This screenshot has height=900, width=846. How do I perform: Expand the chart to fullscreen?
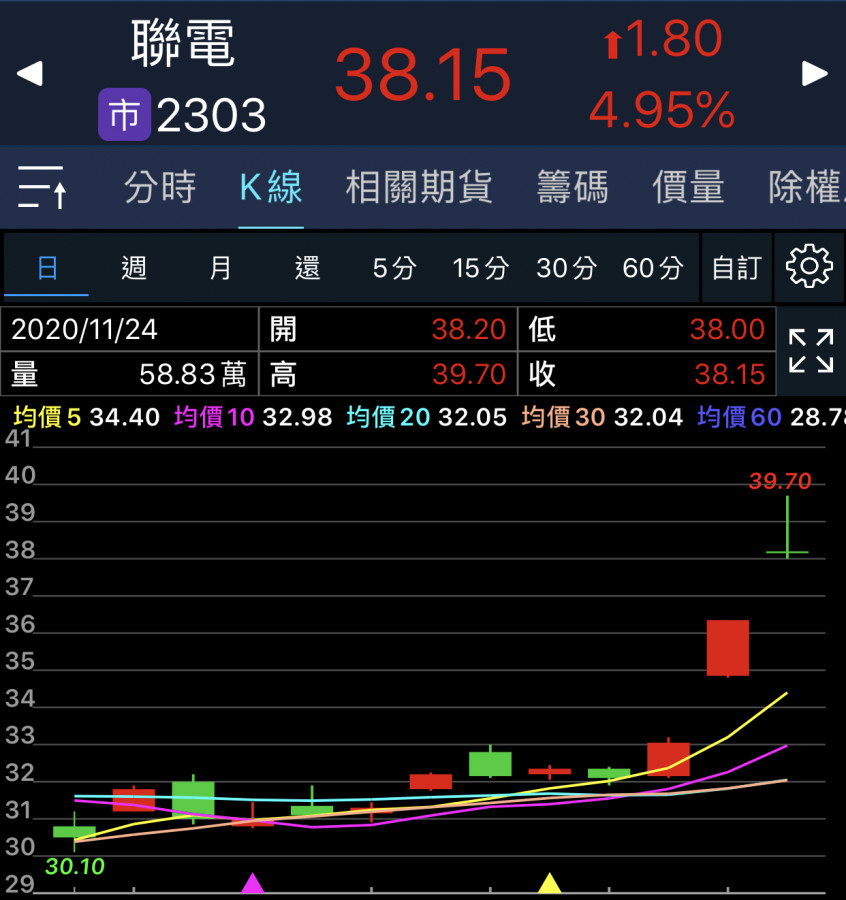[811, 351]
